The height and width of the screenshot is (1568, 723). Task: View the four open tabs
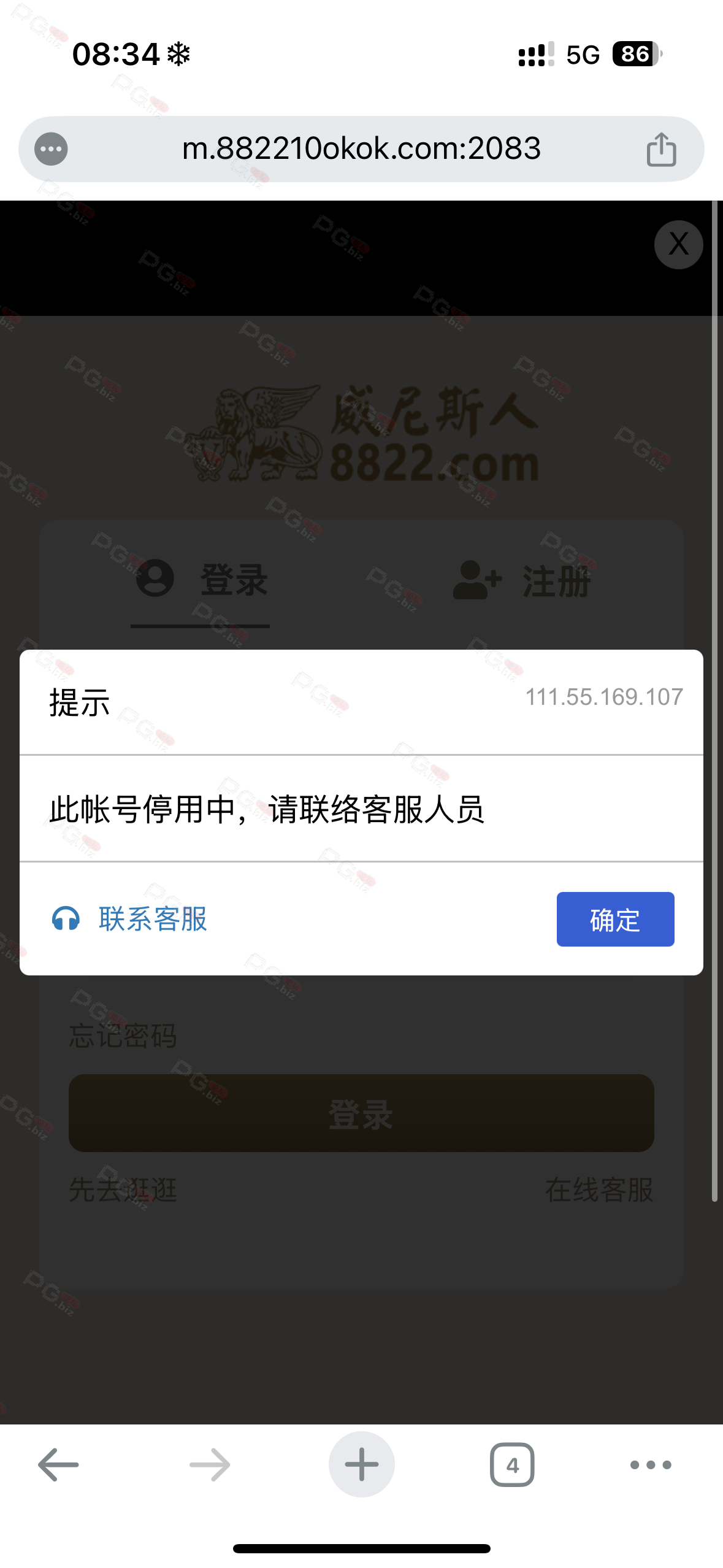click(x=511, y=1464)
